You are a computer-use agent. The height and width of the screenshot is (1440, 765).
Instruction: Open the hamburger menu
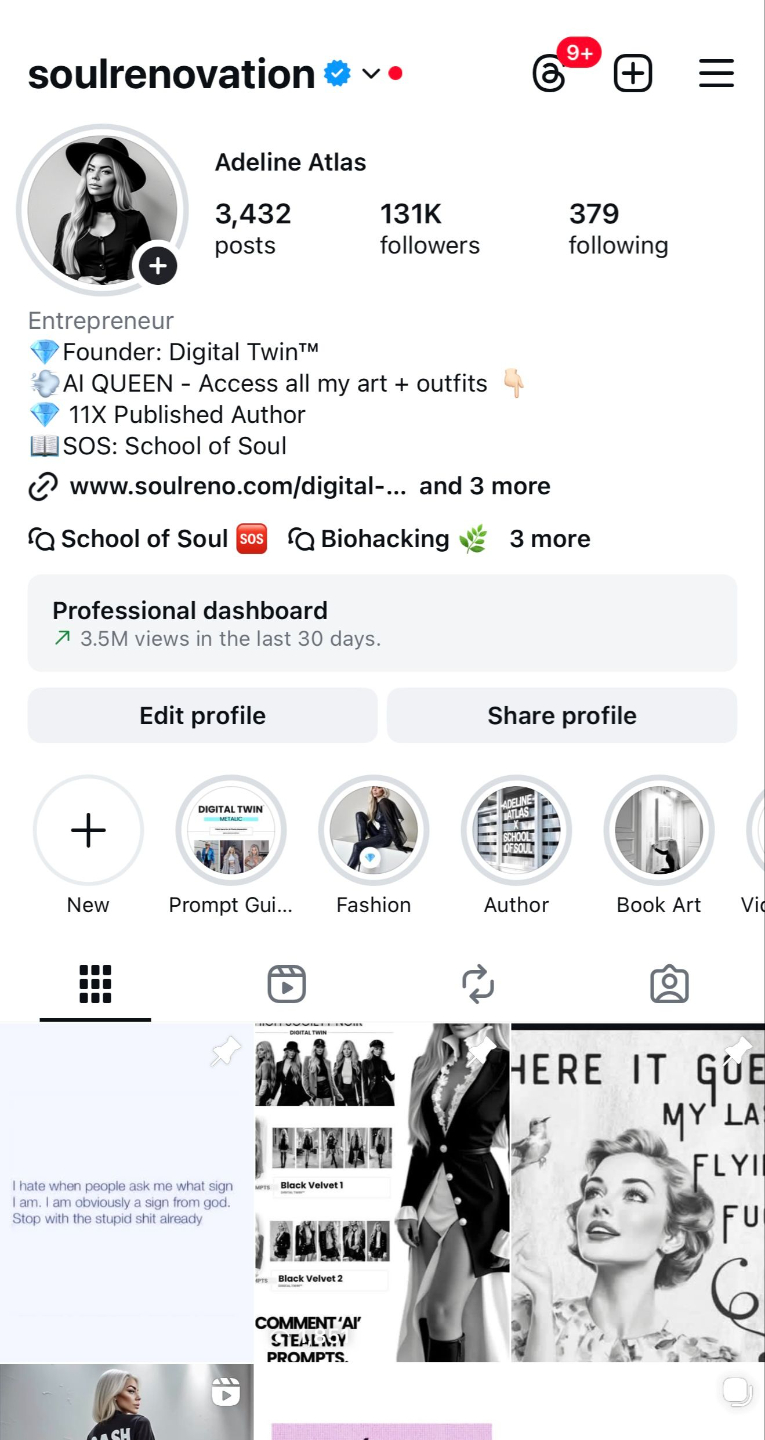click(x=716, y=74)
